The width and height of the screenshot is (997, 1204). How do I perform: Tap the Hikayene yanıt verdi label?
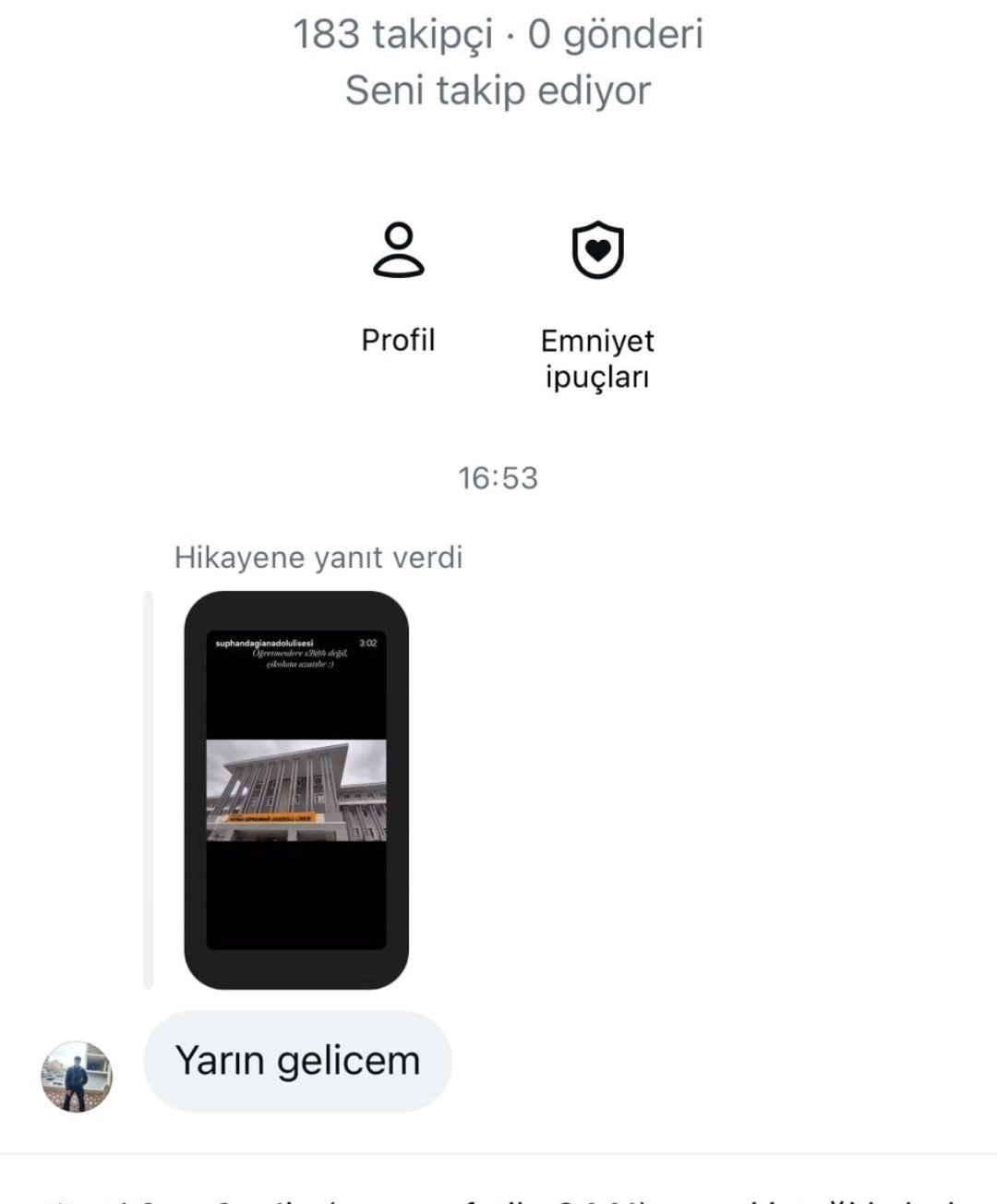coord(318,557)
